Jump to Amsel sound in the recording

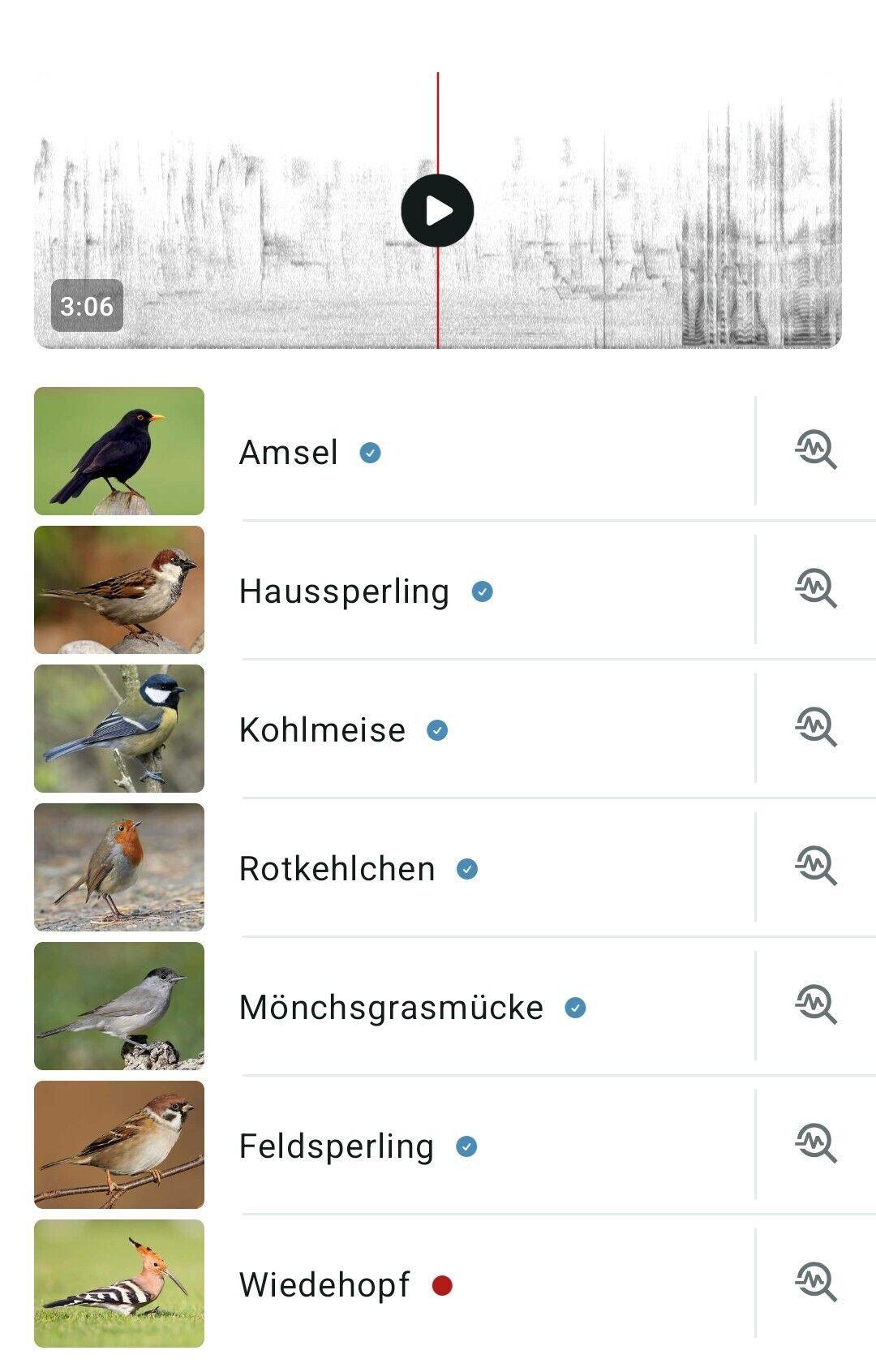[x=815, y=449]
